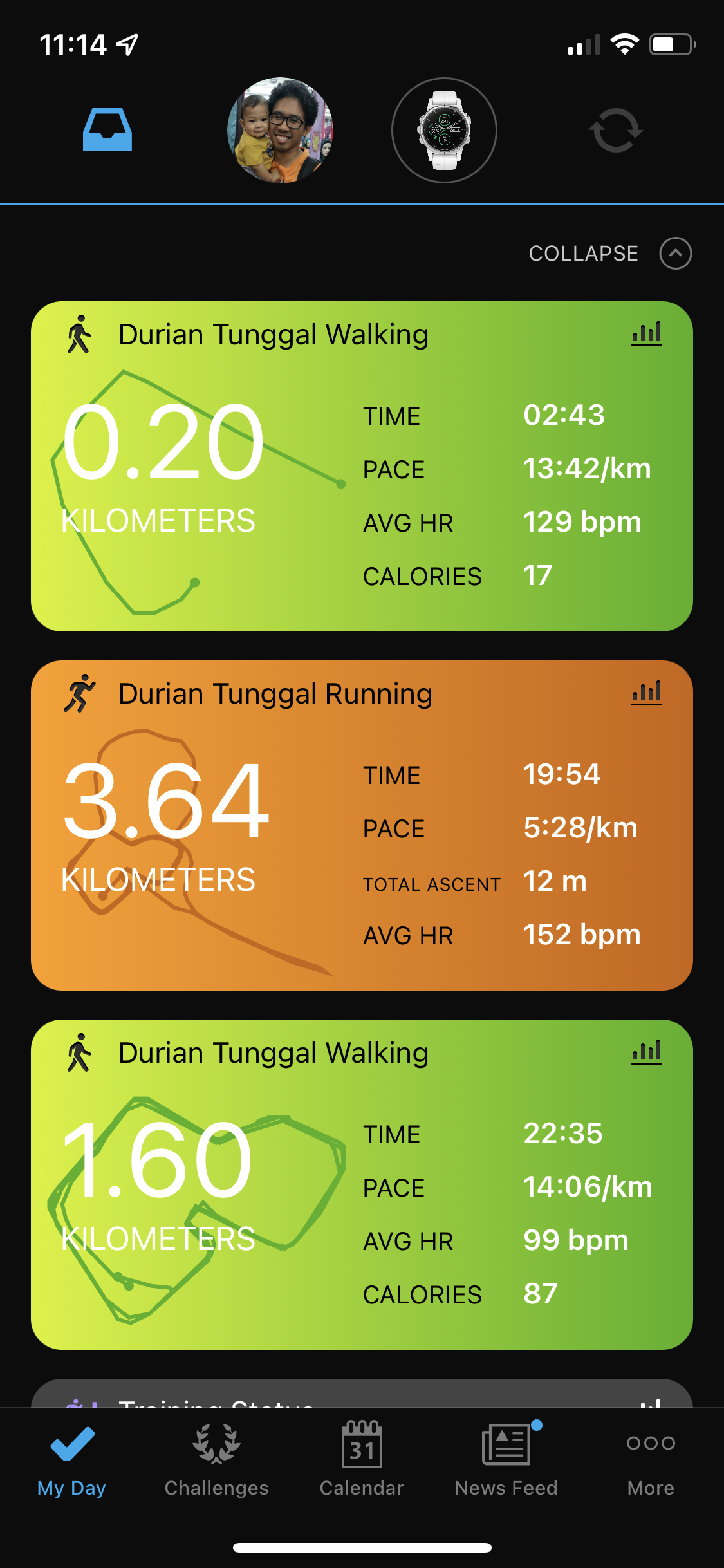View chart stats for Durian Tunggal Running

click(647, 693)
